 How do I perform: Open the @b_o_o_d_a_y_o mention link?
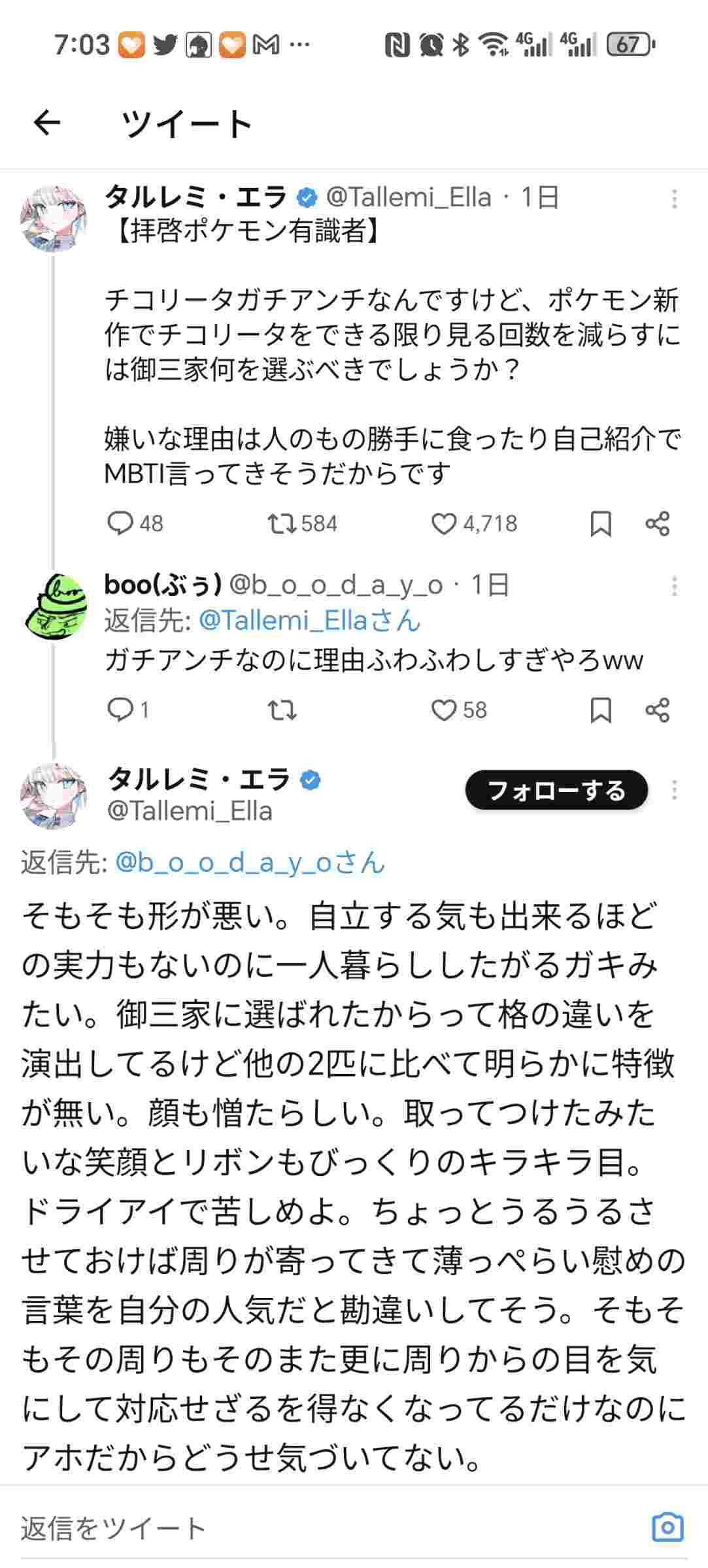coord(250,862)
